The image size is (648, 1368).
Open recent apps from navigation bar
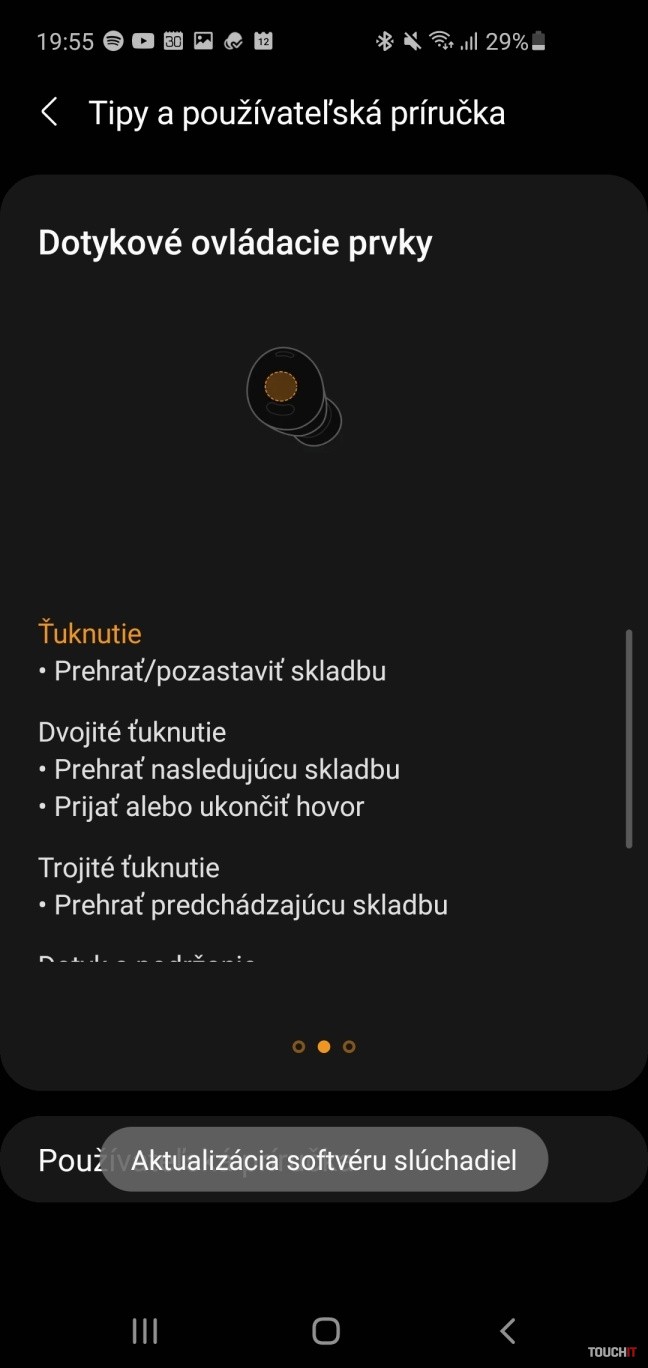(x=145, y=1330)
